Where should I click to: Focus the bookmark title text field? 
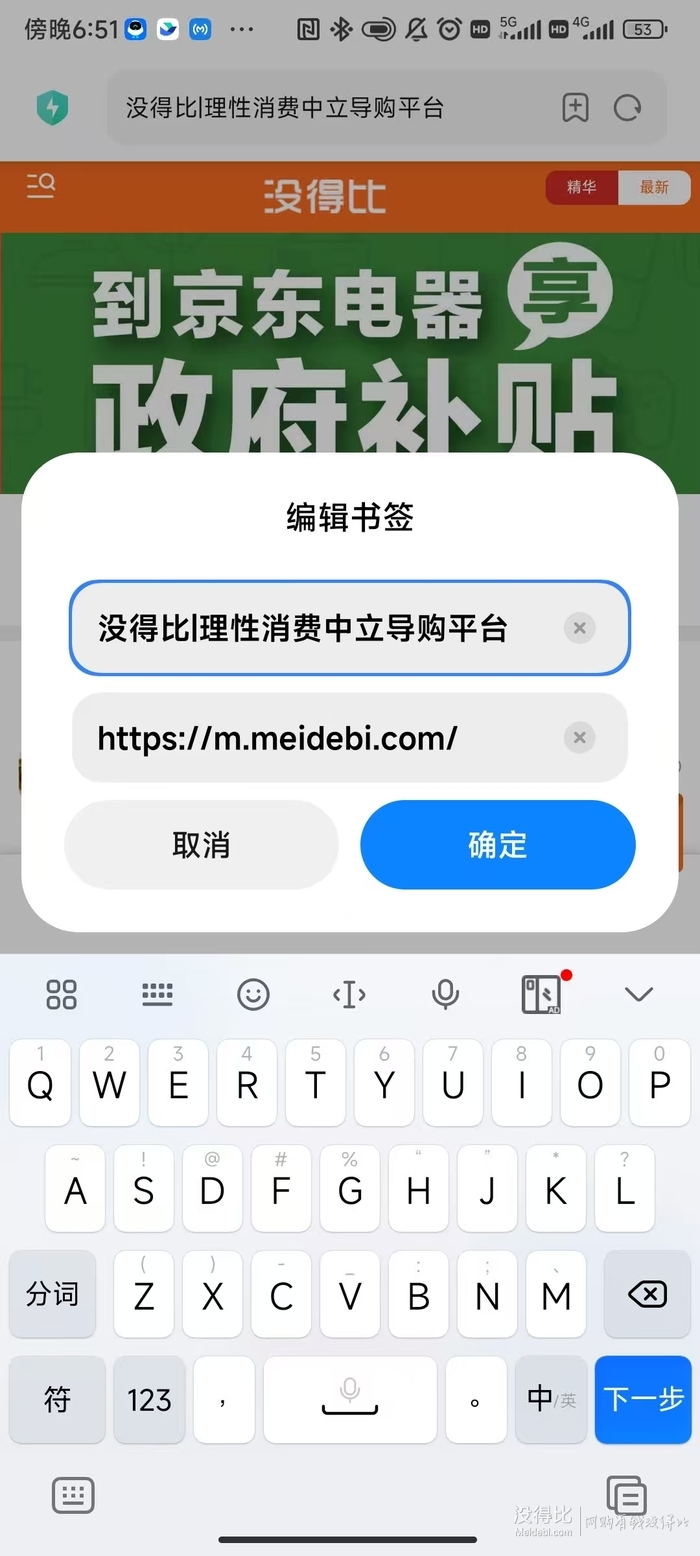[x=320, y=628]
